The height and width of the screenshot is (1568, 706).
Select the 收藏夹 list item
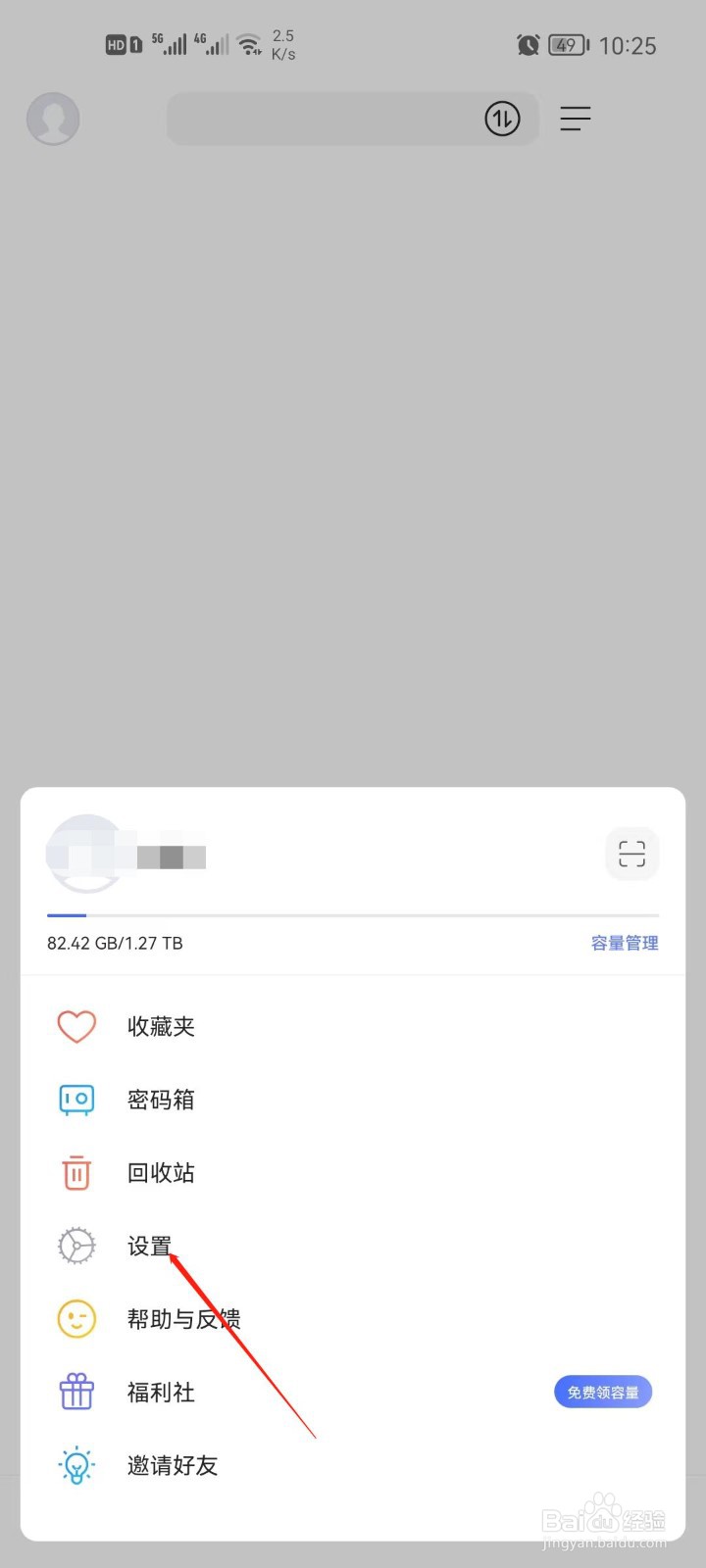pyautogui.click(x=161, y=1025)
